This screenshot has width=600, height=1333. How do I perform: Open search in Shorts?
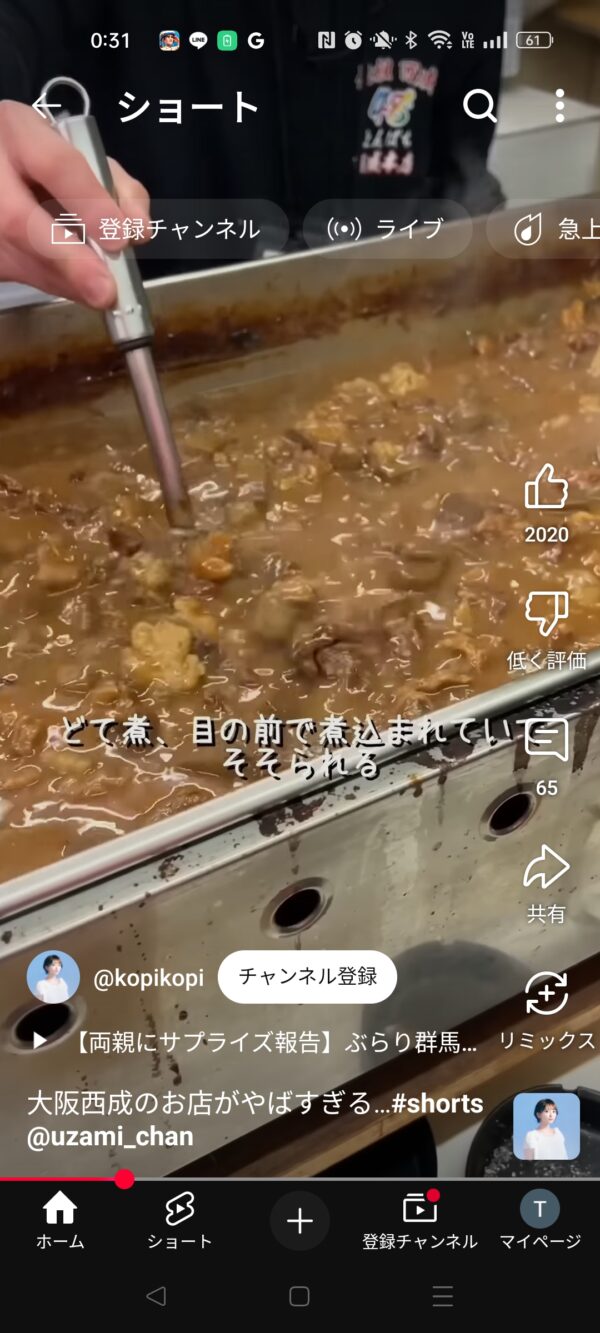pyautogui.click(x=480, y=106)
